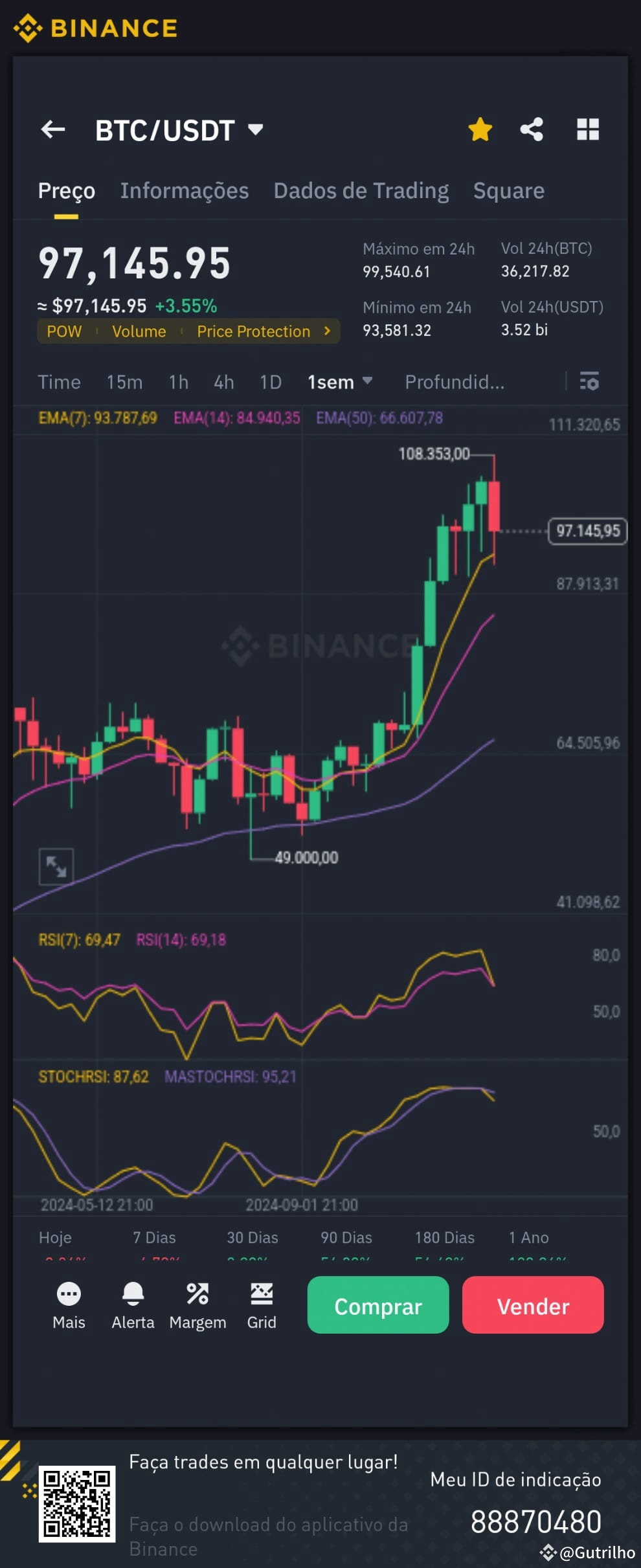Open the layout grid icon top right
The image size is (641, 1568).
click(x=588, y=129)
